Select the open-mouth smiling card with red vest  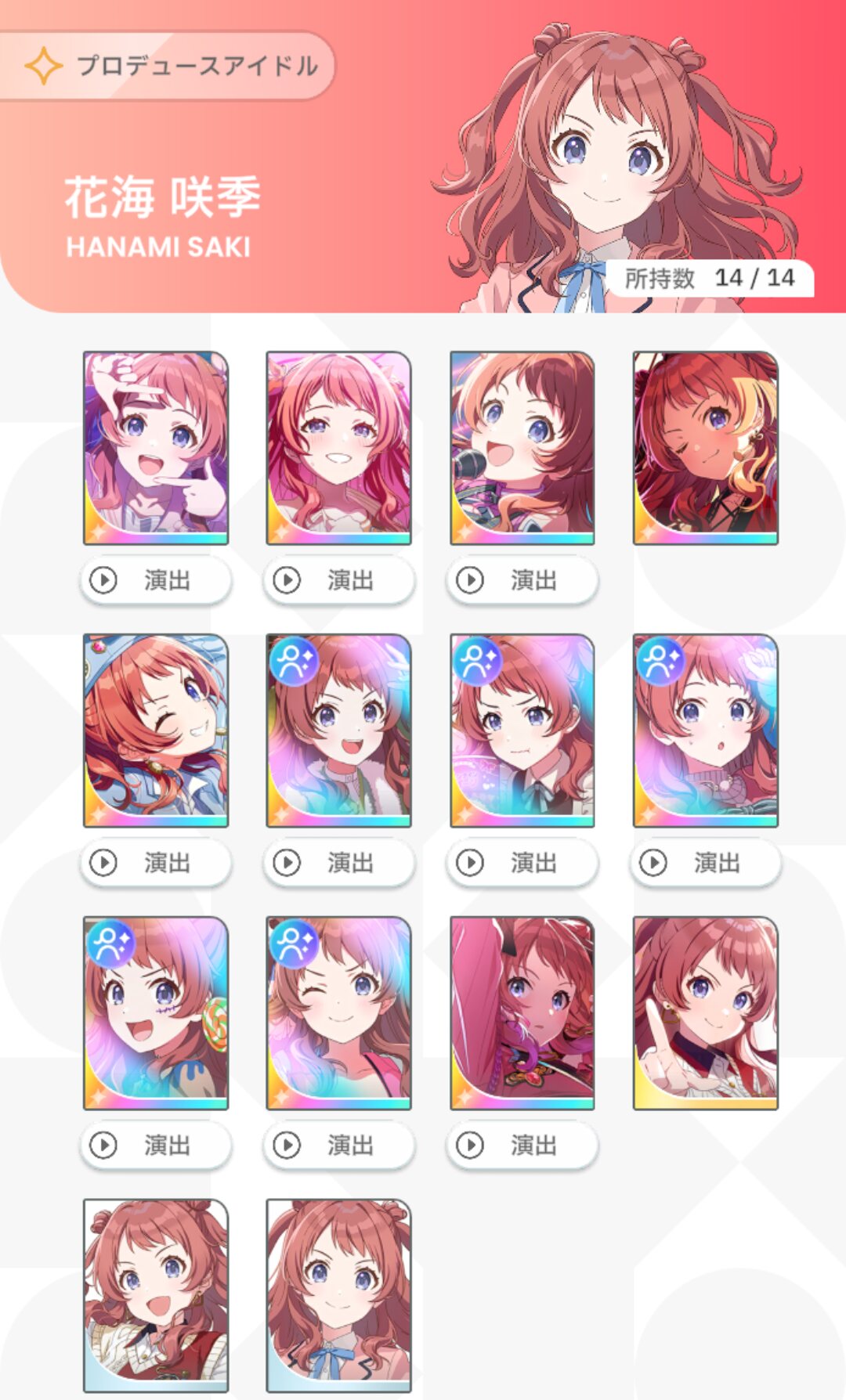156,1296
